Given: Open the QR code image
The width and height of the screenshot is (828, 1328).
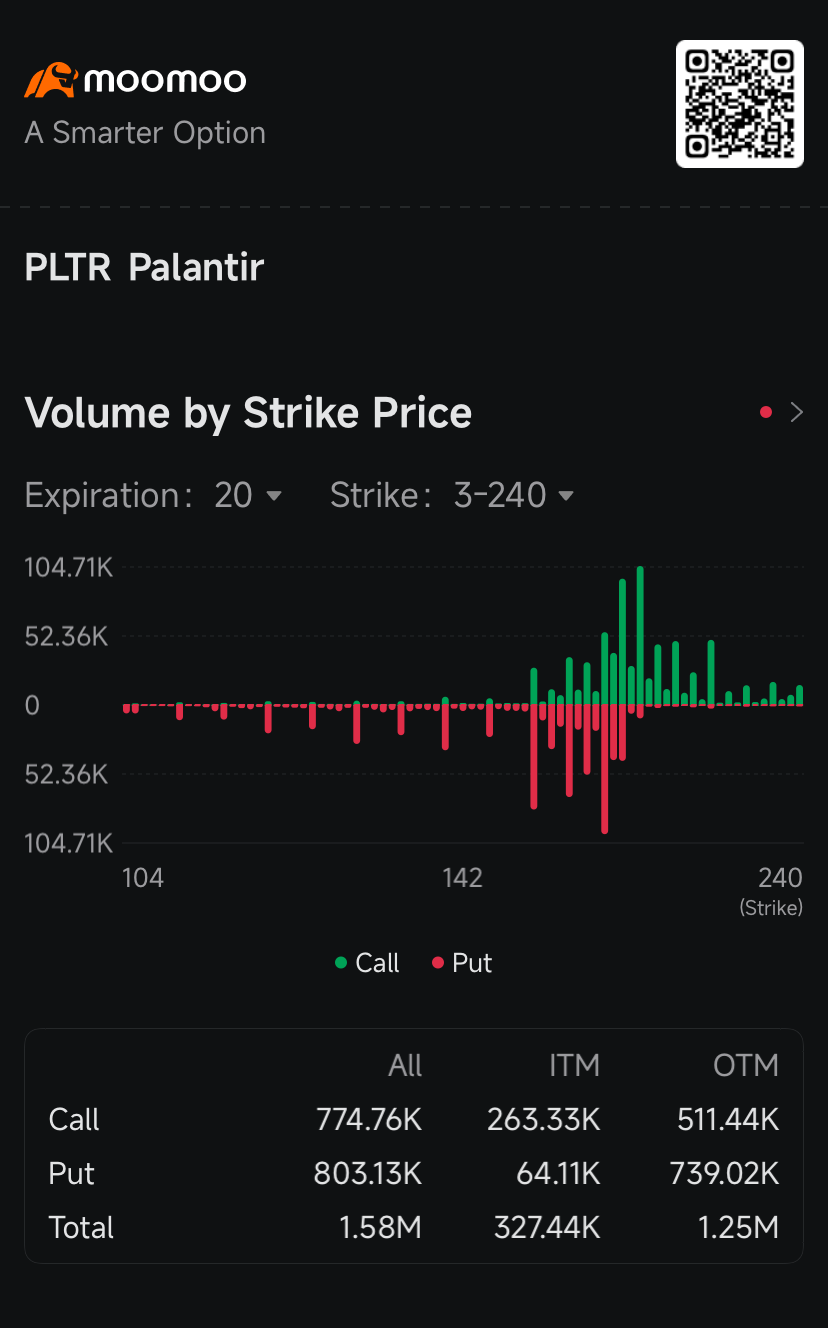Looking at the screenshot, I should (x=740, y=104).
